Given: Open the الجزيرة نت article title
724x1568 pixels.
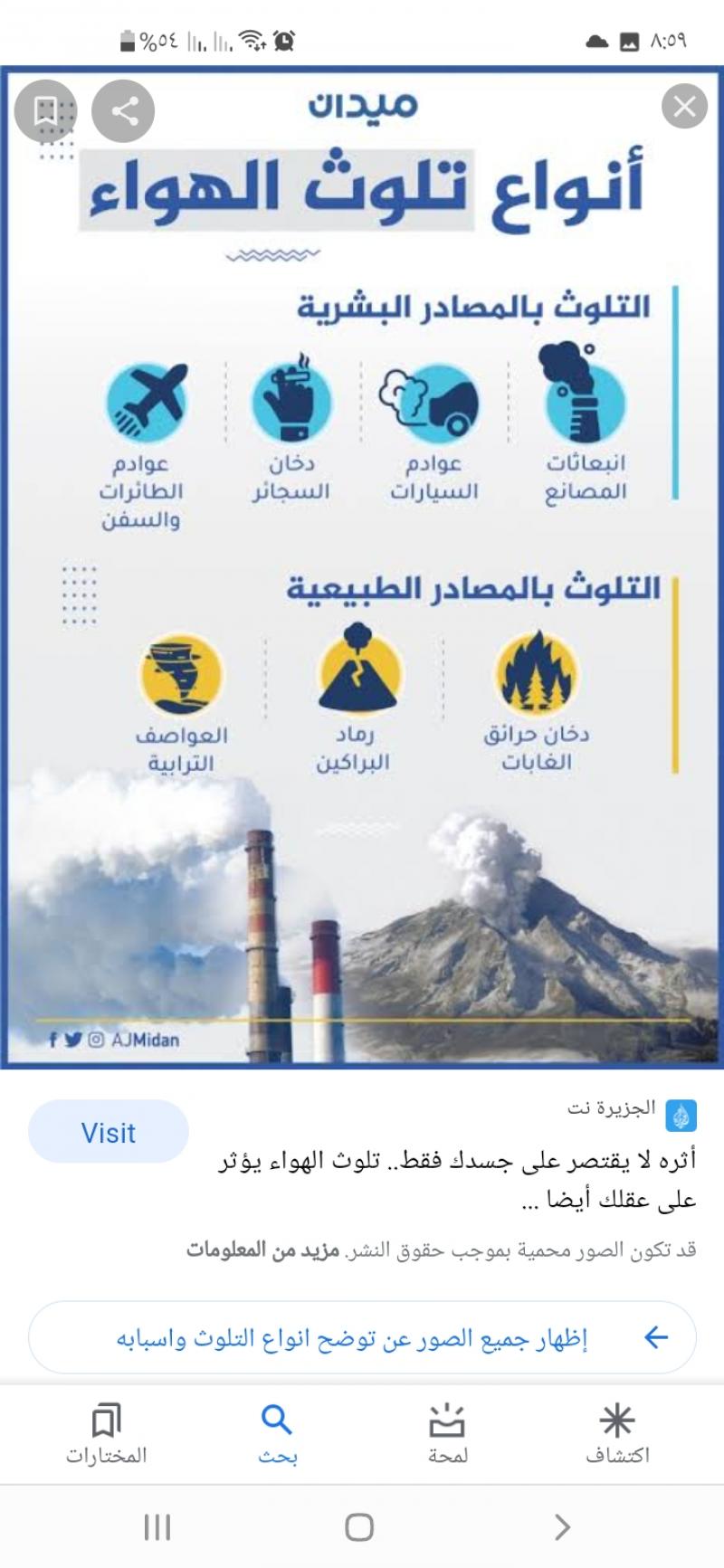Looking at the screenshot, I should pos(457,1180).
